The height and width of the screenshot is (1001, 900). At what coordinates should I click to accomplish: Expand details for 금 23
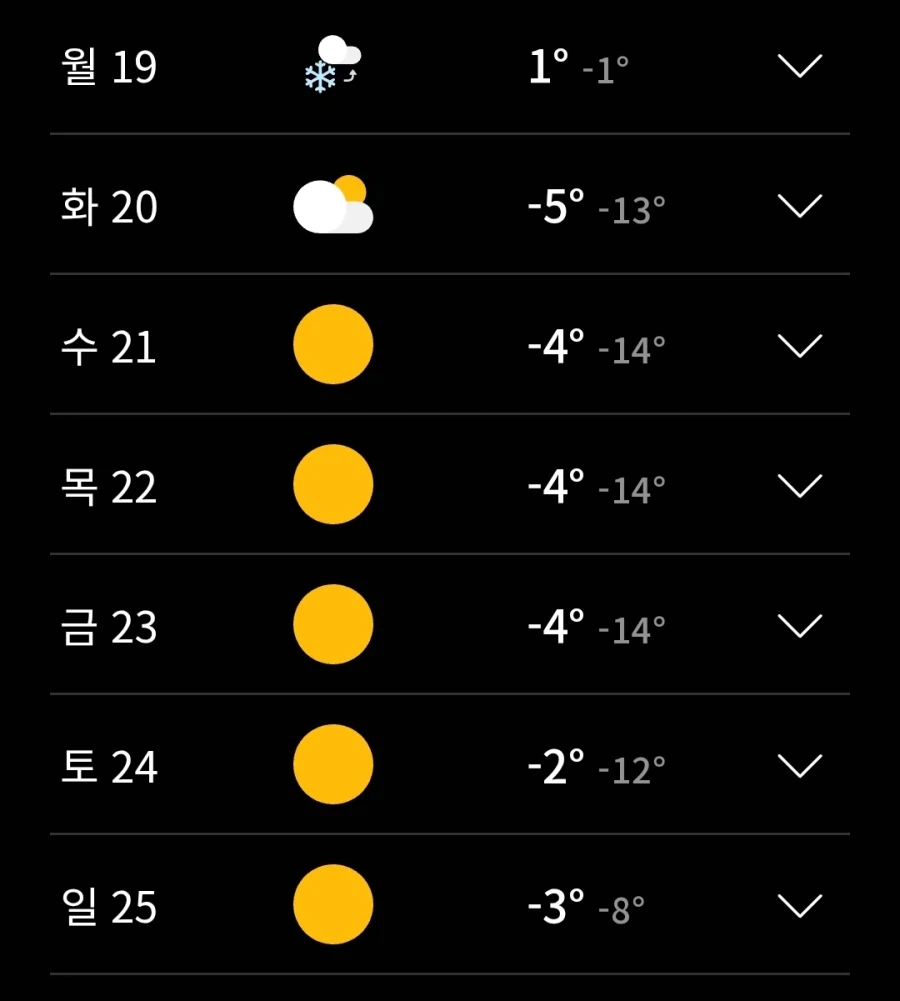[x=798, y=628]
